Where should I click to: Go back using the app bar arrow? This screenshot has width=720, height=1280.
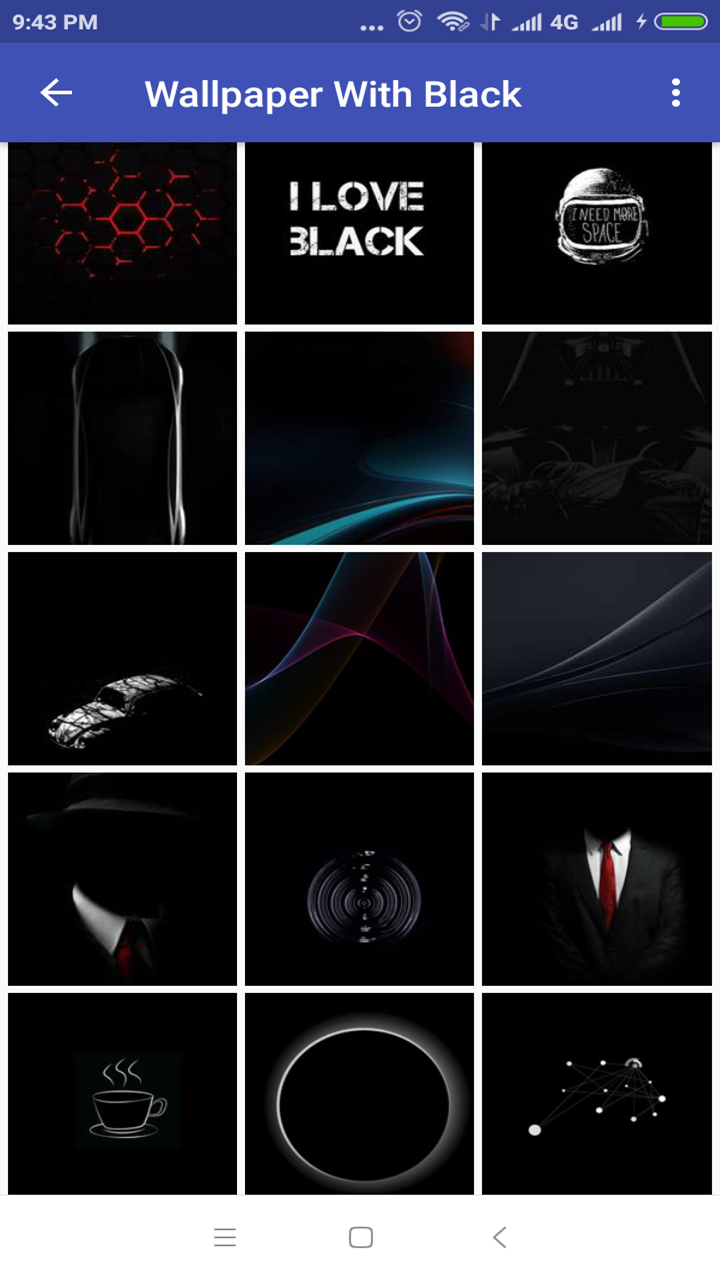pyautogui.click(x=56, y=93)
